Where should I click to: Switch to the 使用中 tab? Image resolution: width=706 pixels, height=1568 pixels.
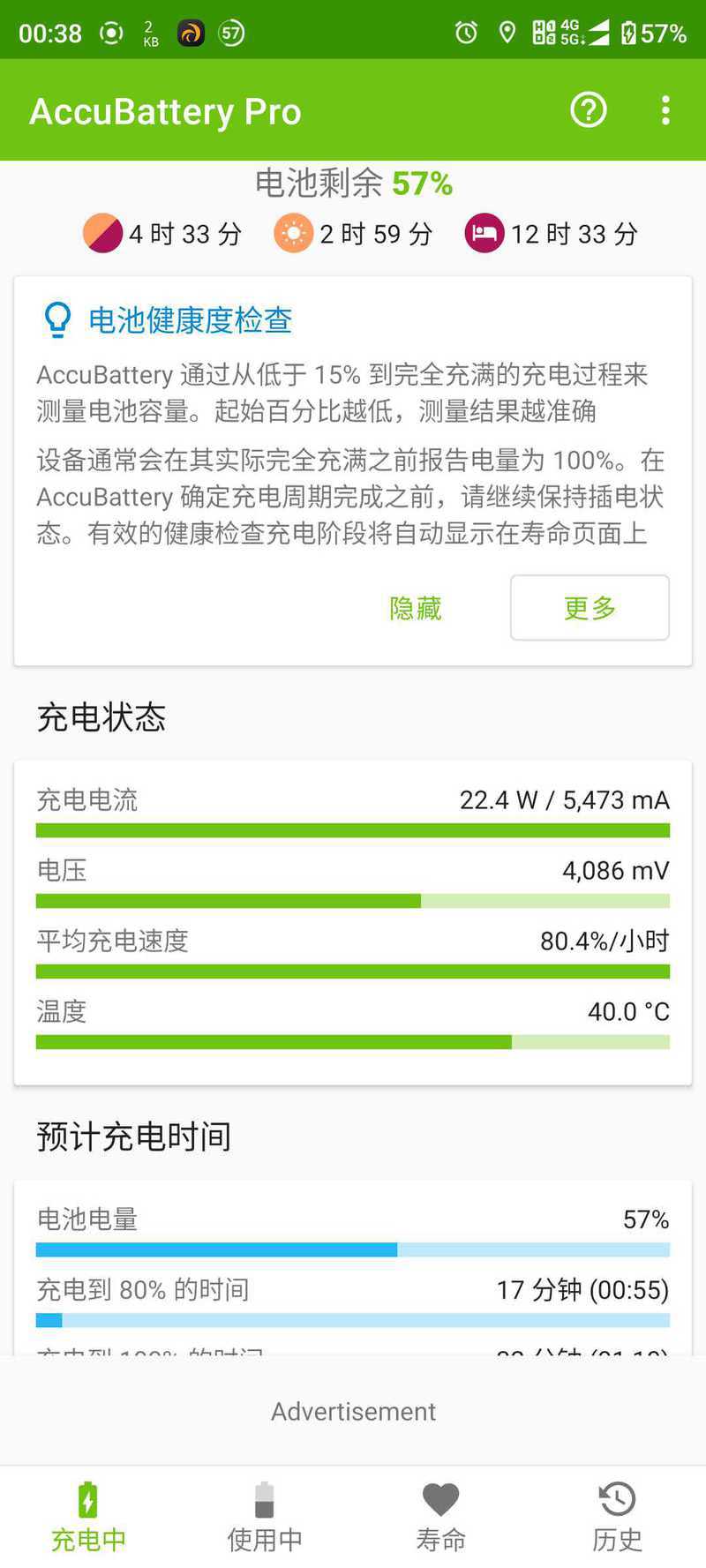[265, 1518]
